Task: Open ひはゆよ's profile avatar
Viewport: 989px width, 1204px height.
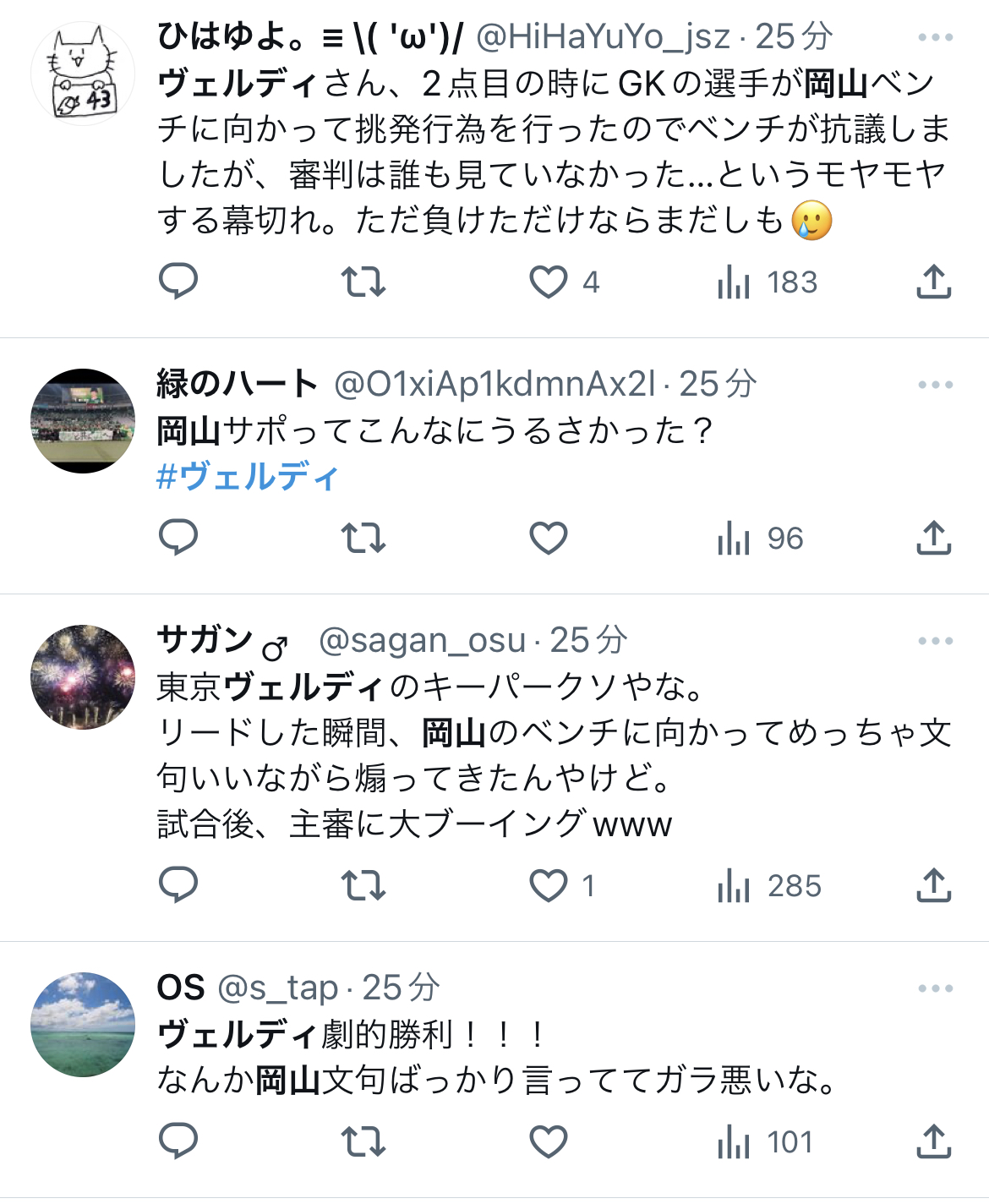Action: (x=83, y=74)
